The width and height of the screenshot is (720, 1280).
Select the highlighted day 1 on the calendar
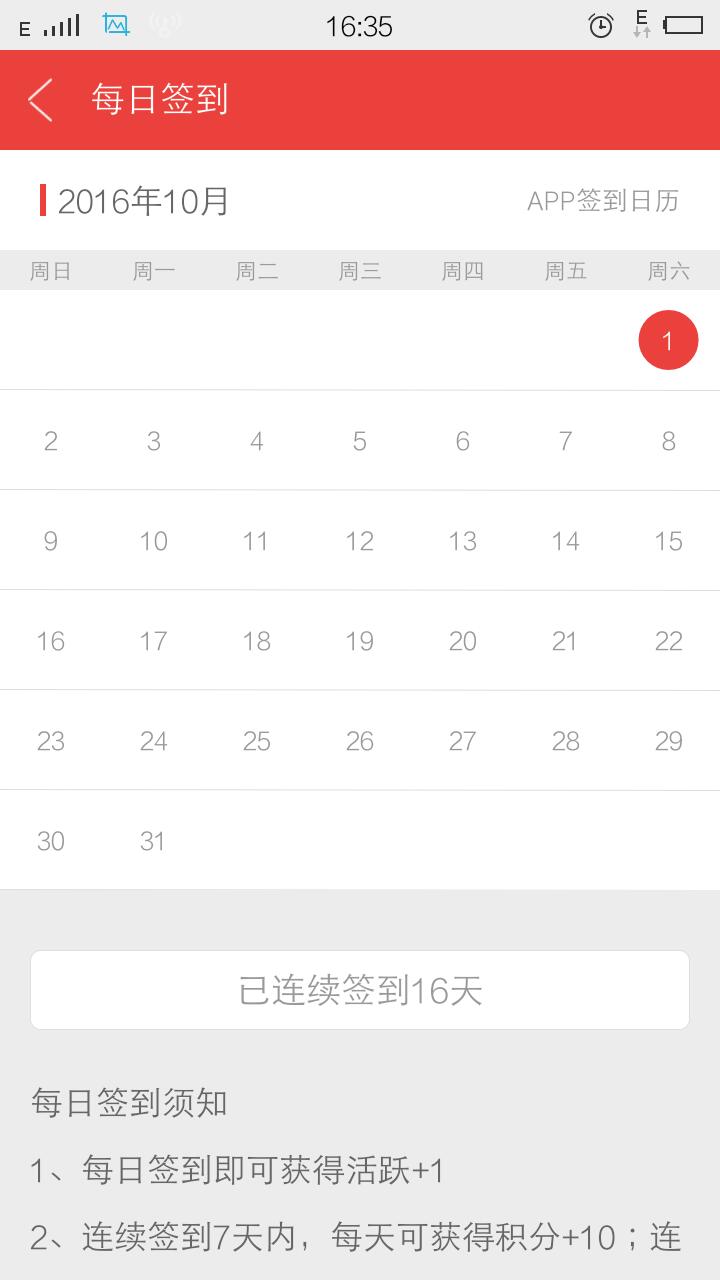(x=668, y=340)
